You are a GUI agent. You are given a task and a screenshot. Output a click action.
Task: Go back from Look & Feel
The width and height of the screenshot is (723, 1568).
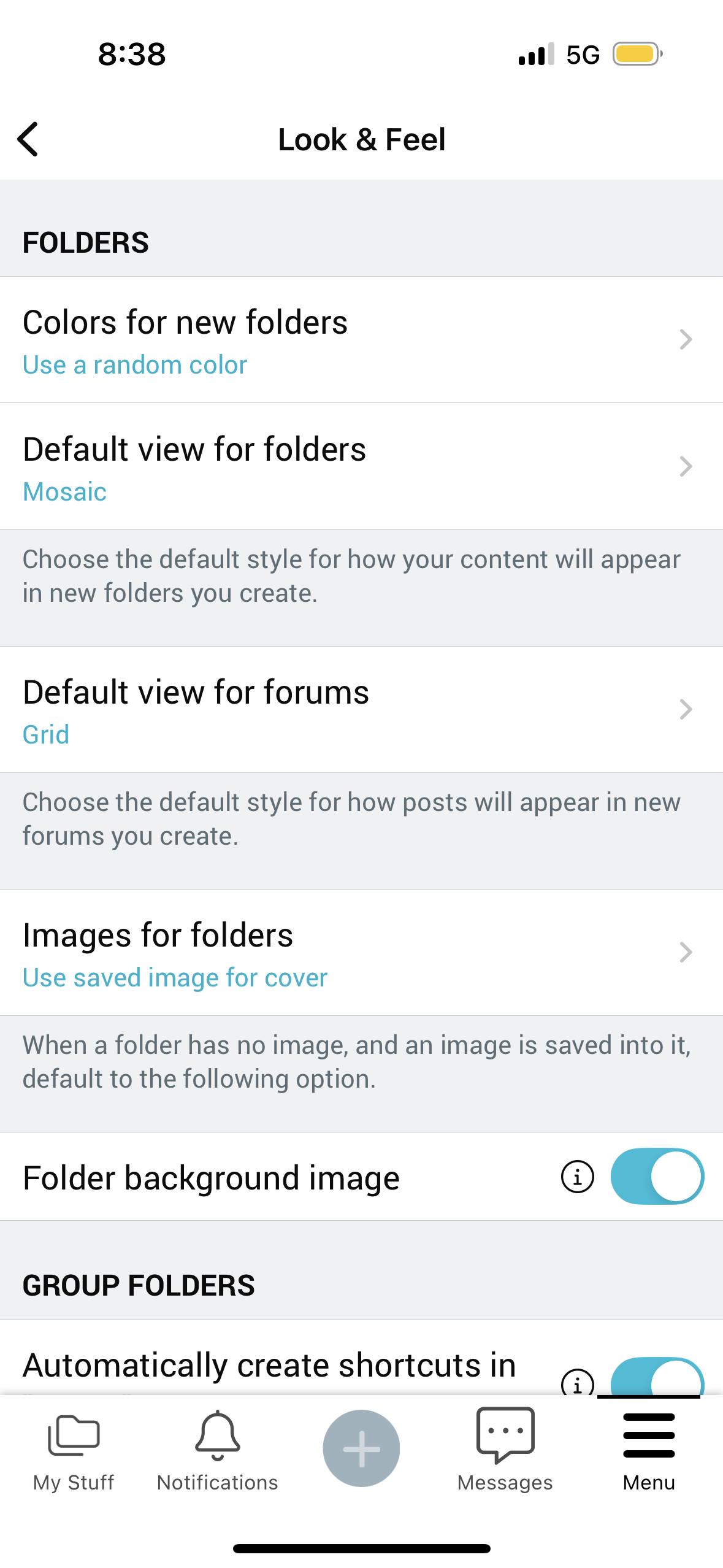[28, 139]
